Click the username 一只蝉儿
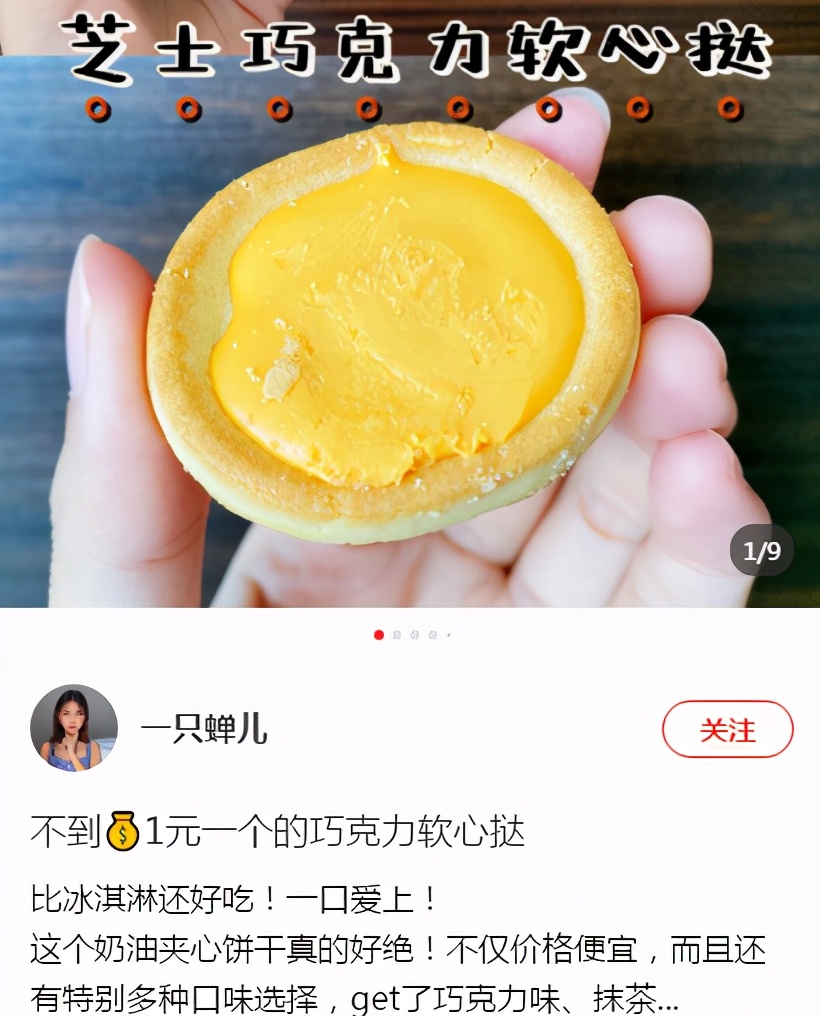The height and width of the screenshot is (1016, 820). tap(203, 732)
